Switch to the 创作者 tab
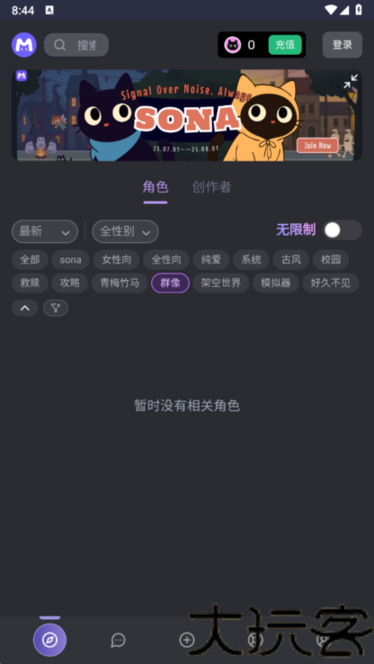 point(211,187)
